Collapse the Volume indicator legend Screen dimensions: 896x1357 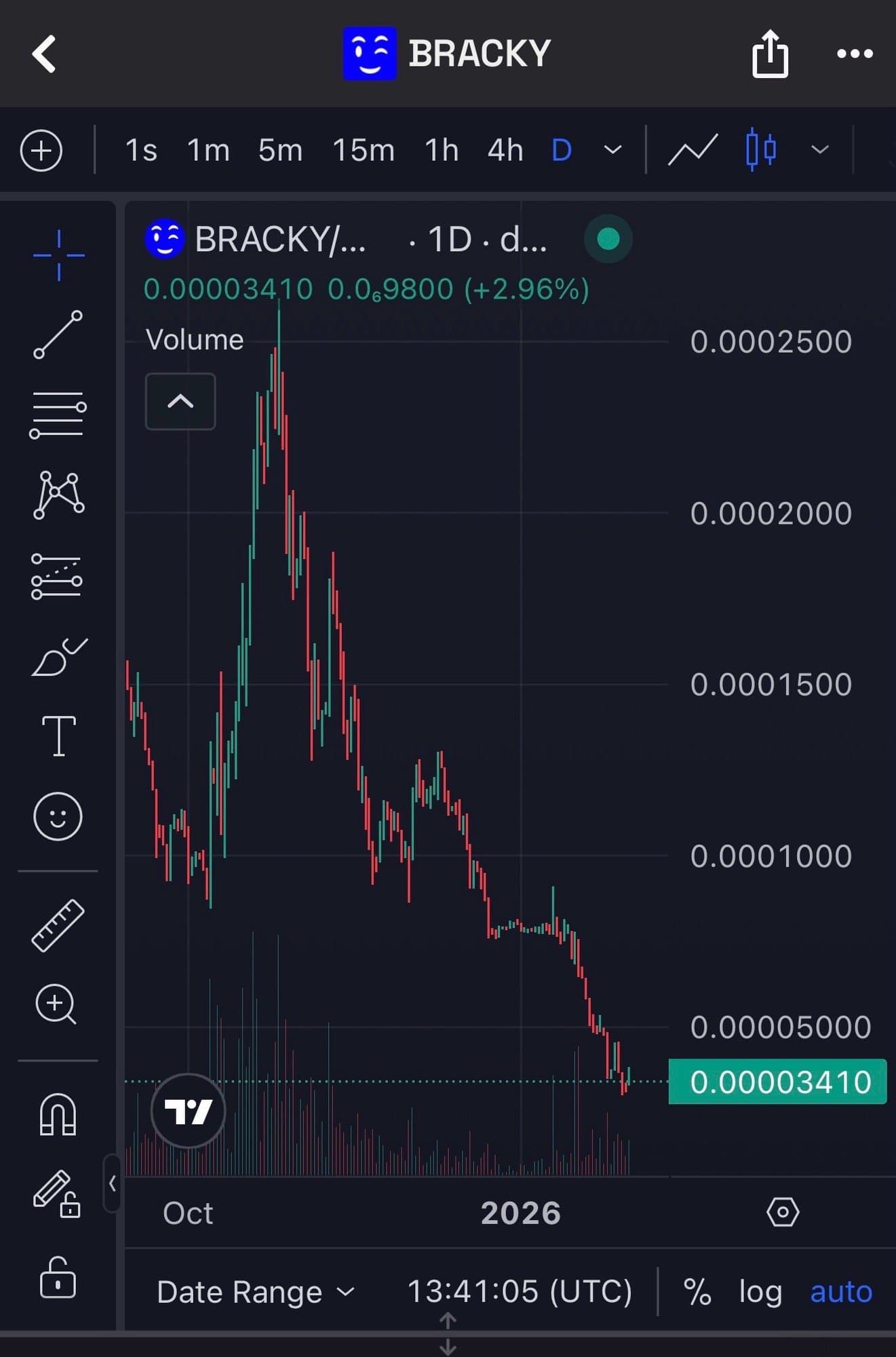click(180, 402)
